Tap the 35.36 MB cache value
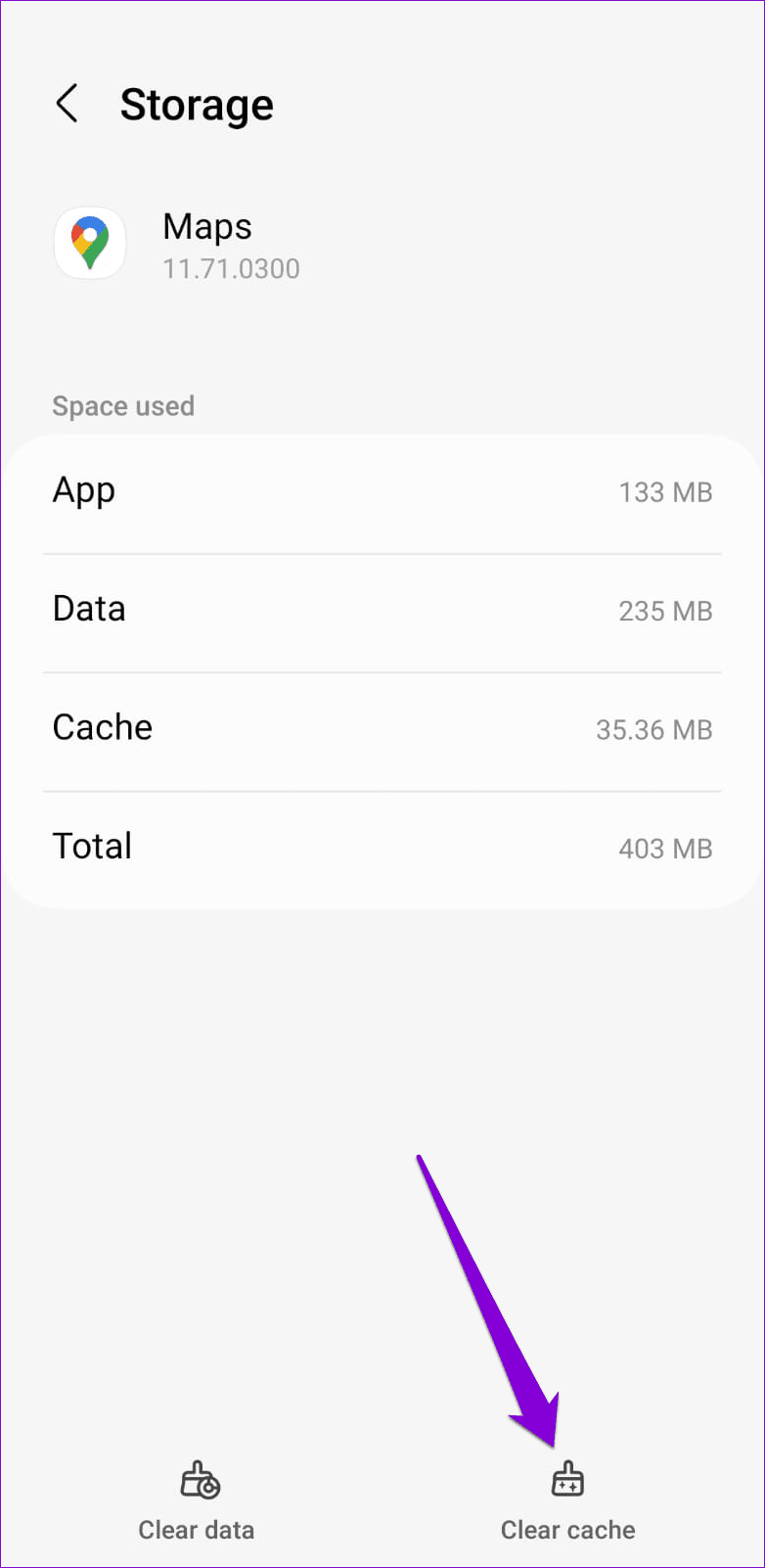The height and width of the screenshot is (1568, 765). point(652,730)
